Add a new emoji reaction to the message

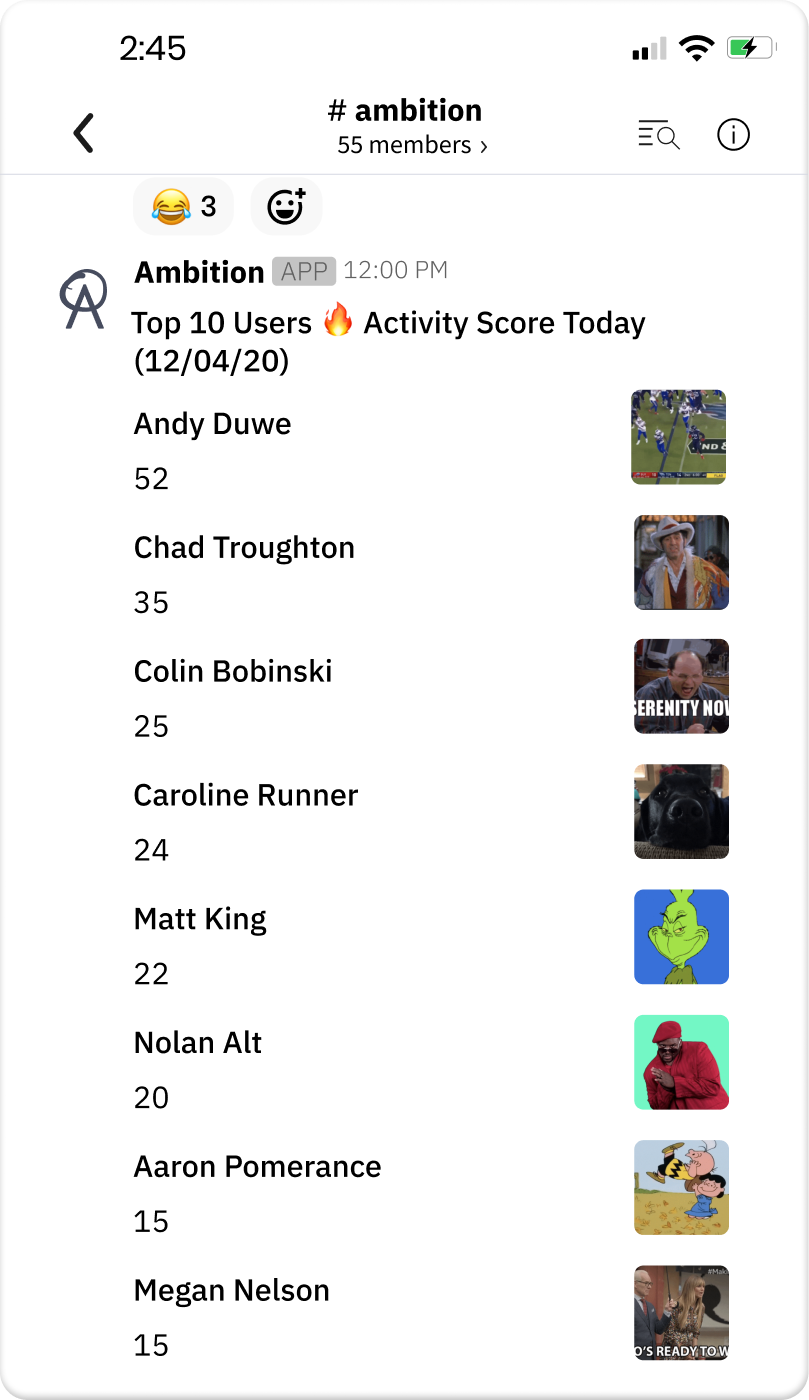point(286,206)
